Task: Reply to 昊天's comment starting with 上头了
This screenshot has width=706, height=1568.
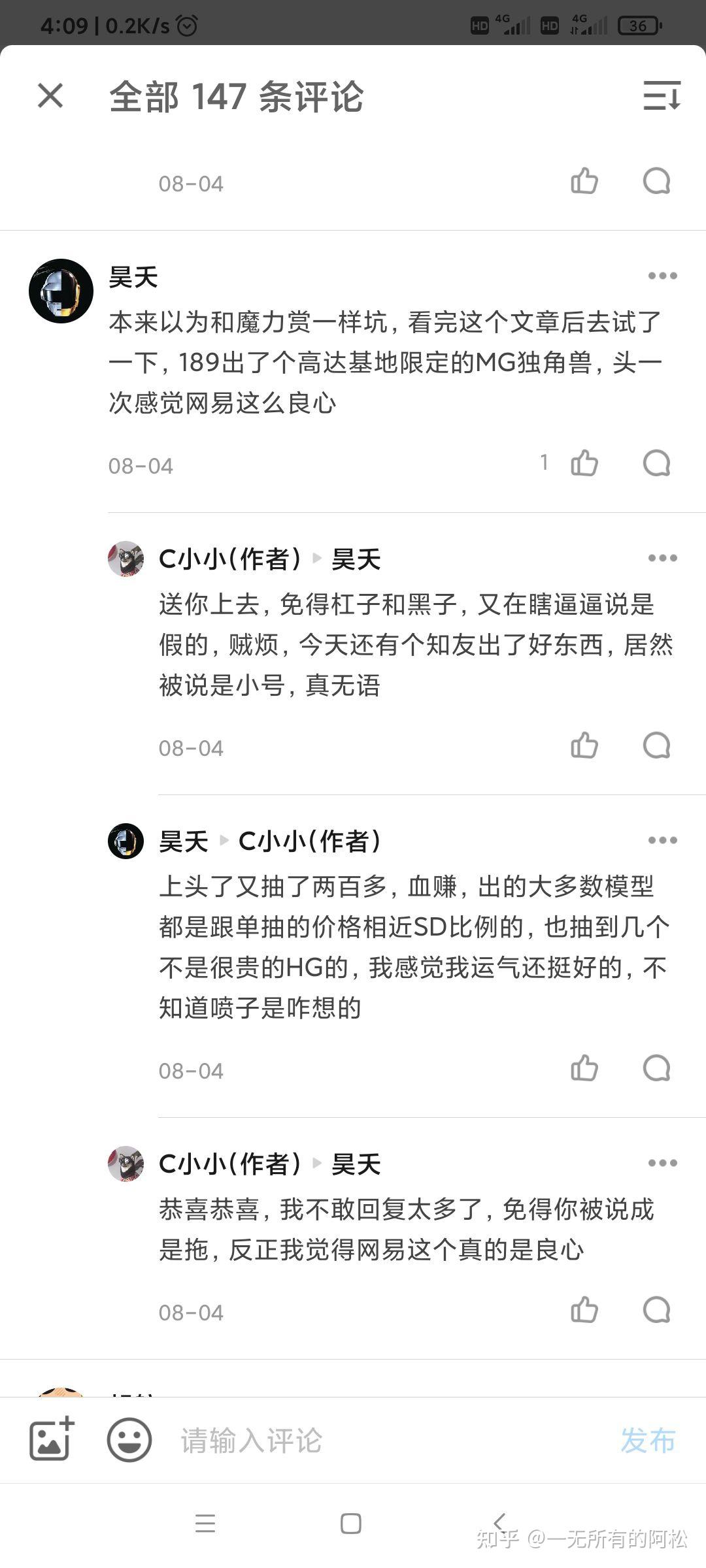Action: [x=656, y=1068]
